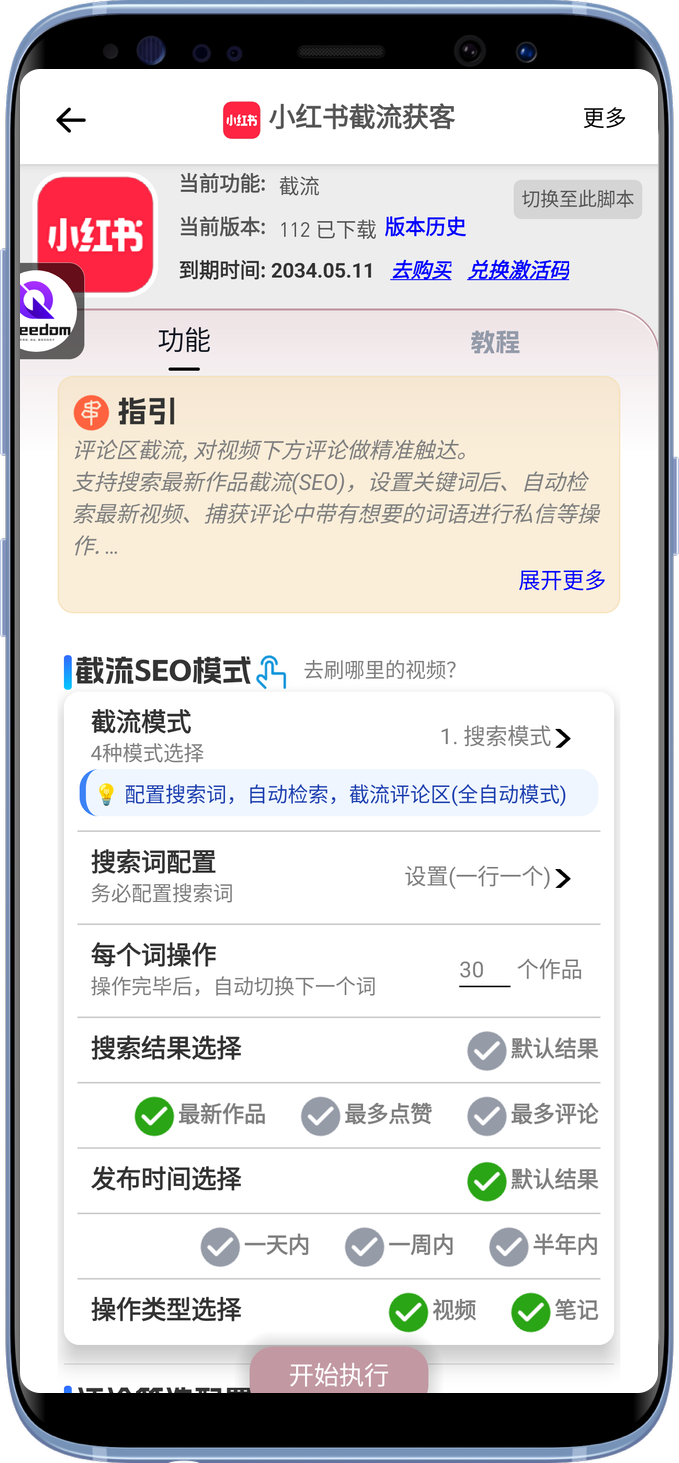Edit the 每个词操作 number field
The image size is (679, 1463).
484,969
